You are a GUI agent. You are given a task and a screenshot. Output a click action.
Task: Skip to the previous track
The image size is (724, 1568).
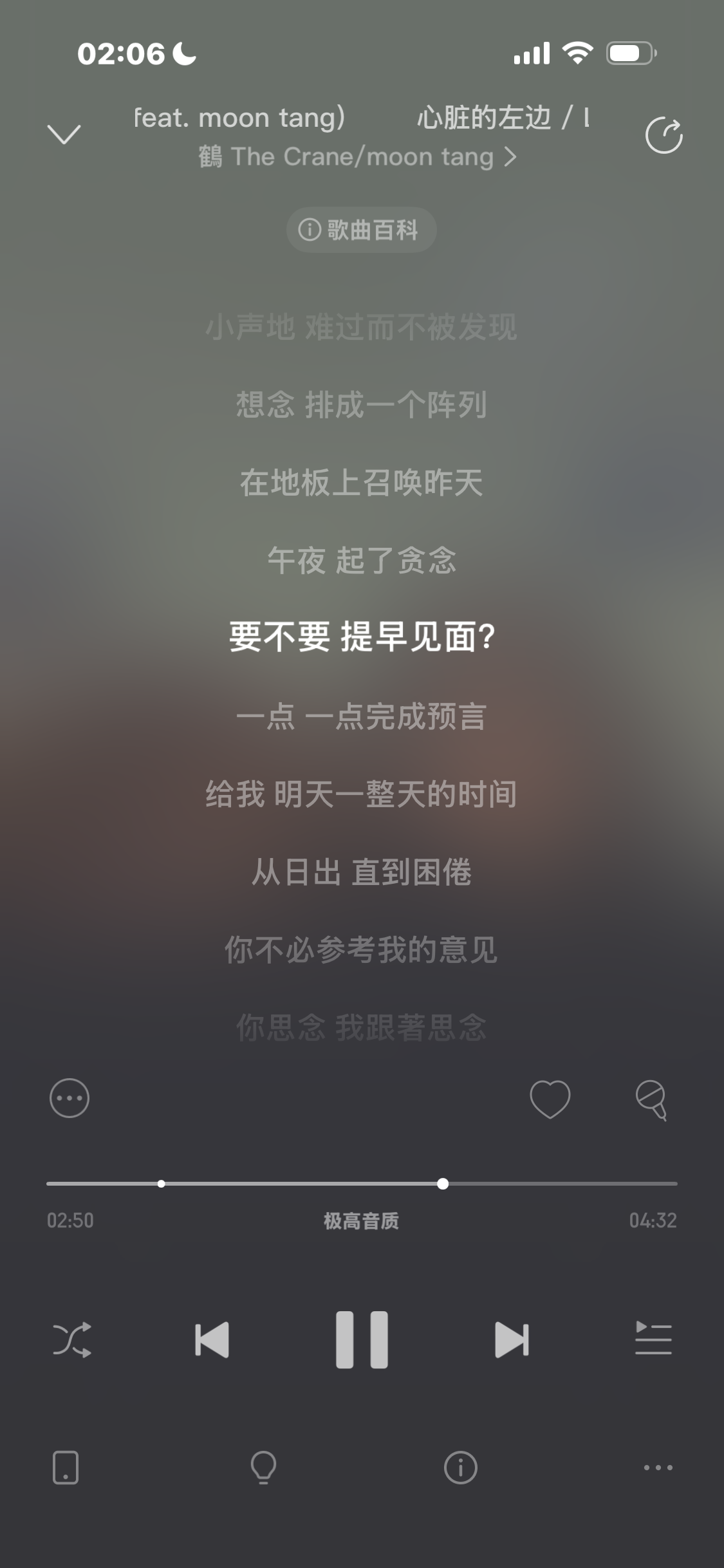pos(212,1340)
